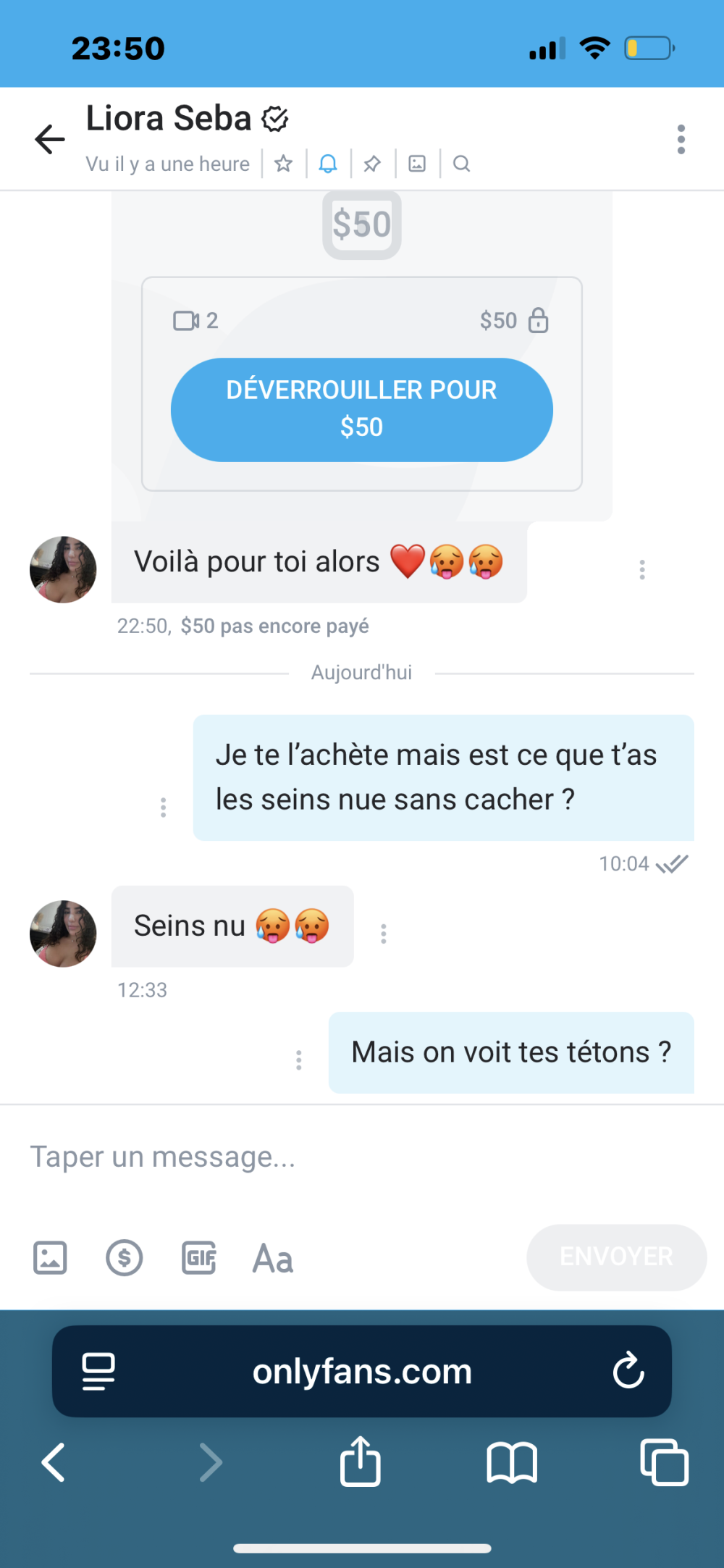The height and width of the screenshot is (1568, 724).
Task: Tap Déverrouiller pour $50 button
Action: (x=361, y=409)
